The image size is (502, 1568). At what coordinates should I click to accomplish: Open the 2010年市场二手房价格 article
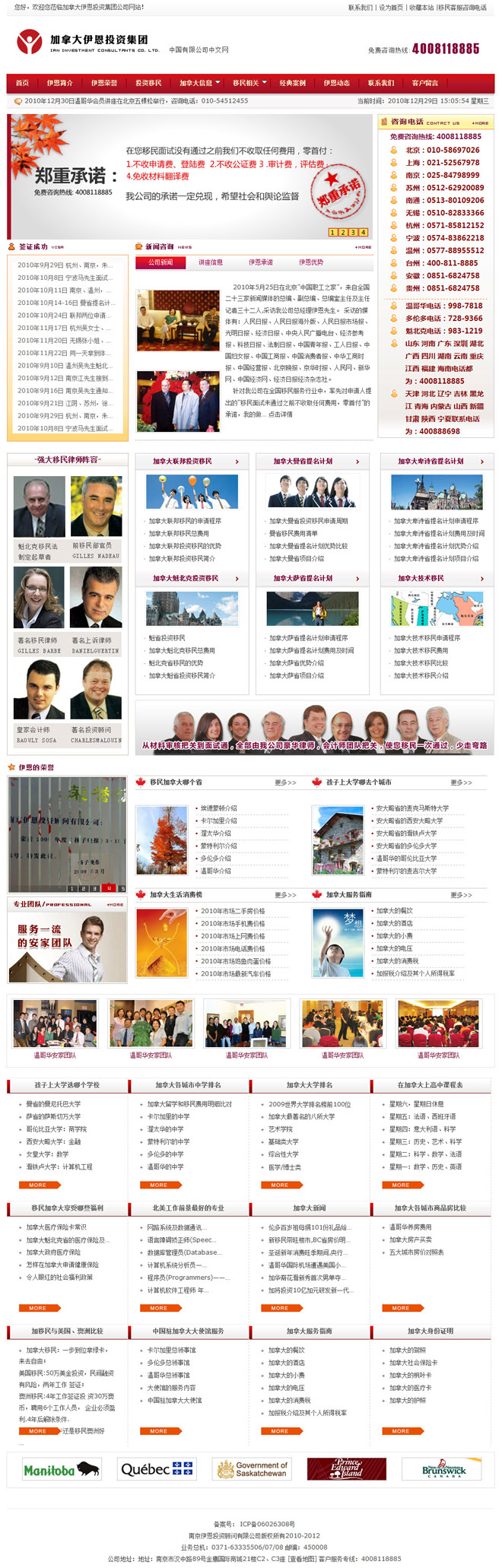233,911
